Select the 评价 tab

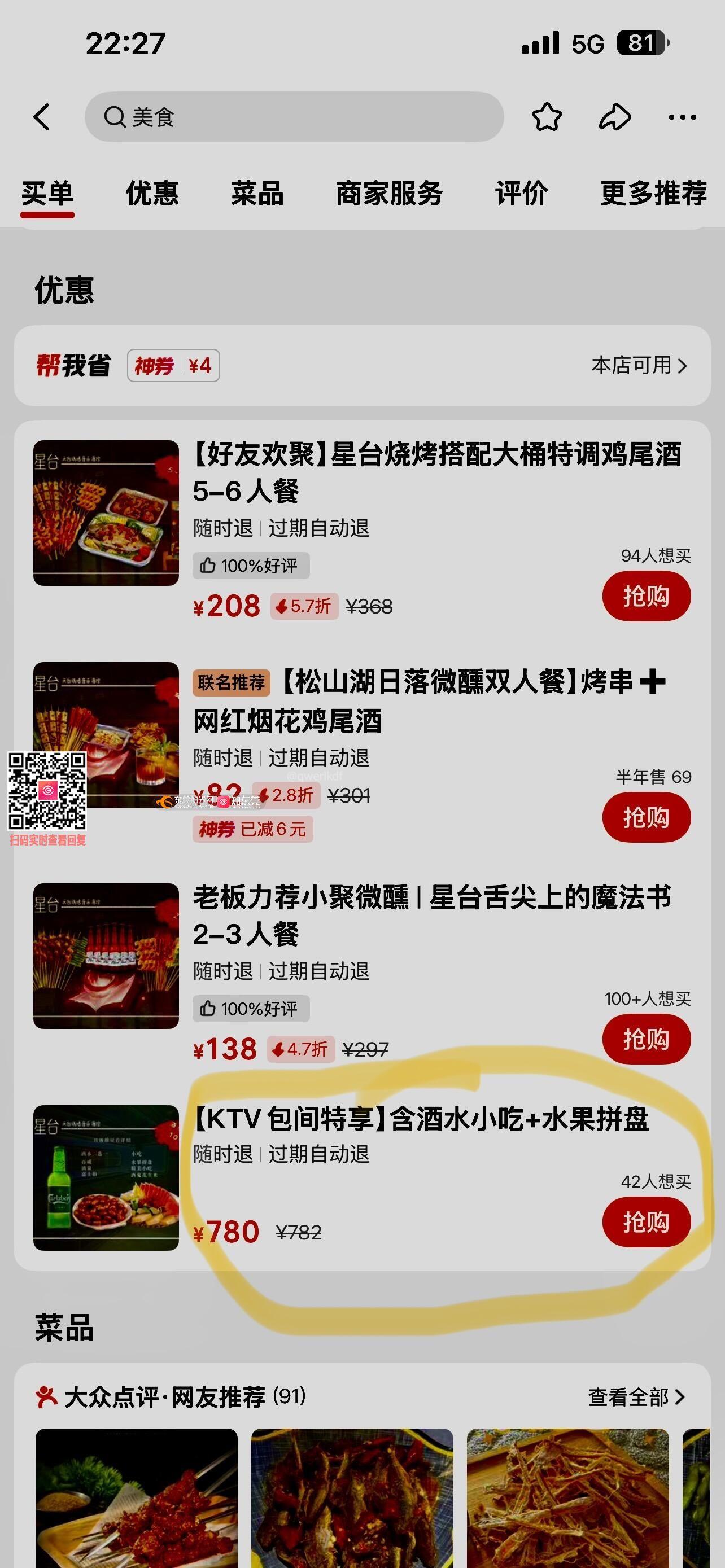[521, 194]
